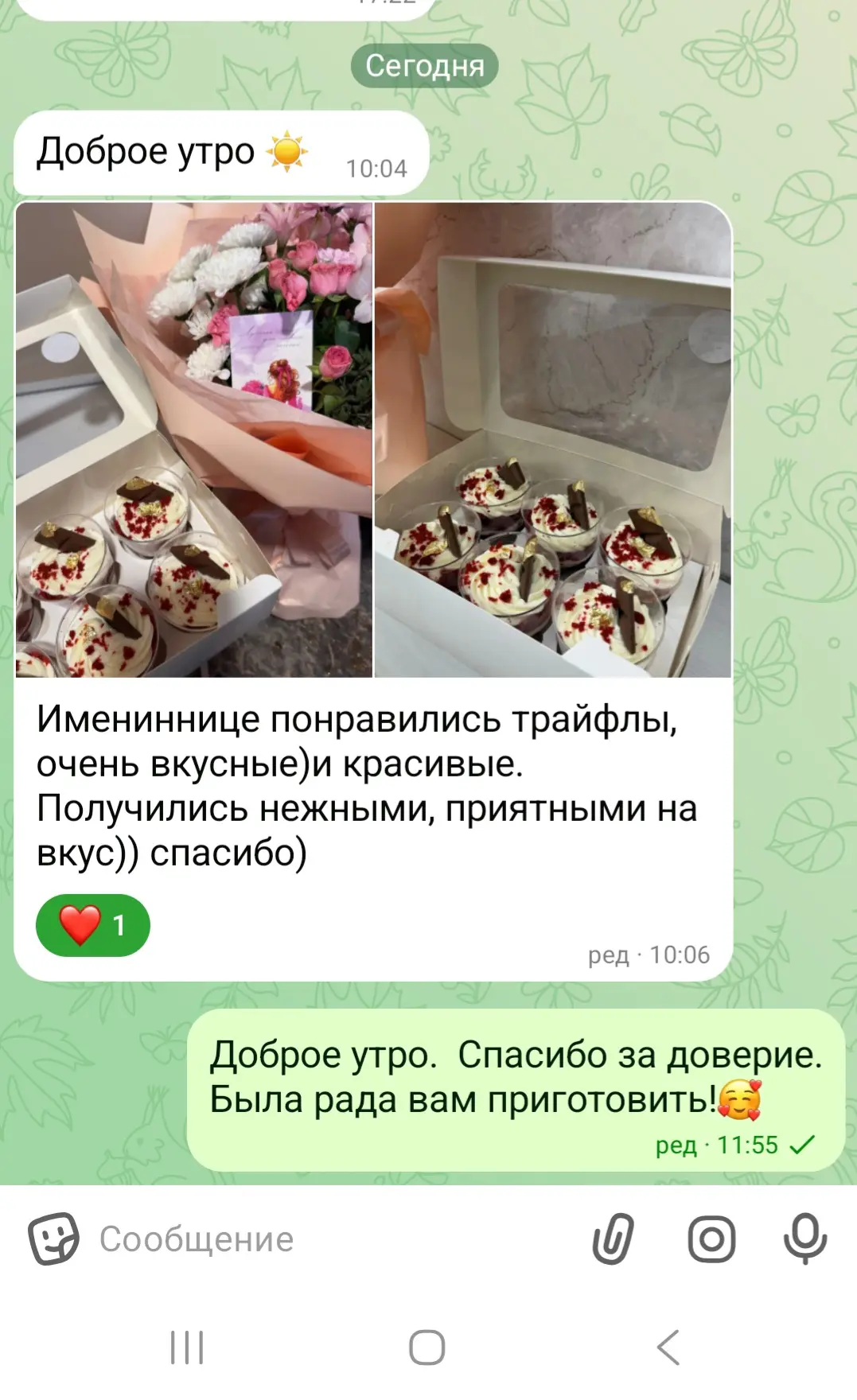857x1400 pixels.
Task: Tap the Сообщение message field
Action: 334,1239
